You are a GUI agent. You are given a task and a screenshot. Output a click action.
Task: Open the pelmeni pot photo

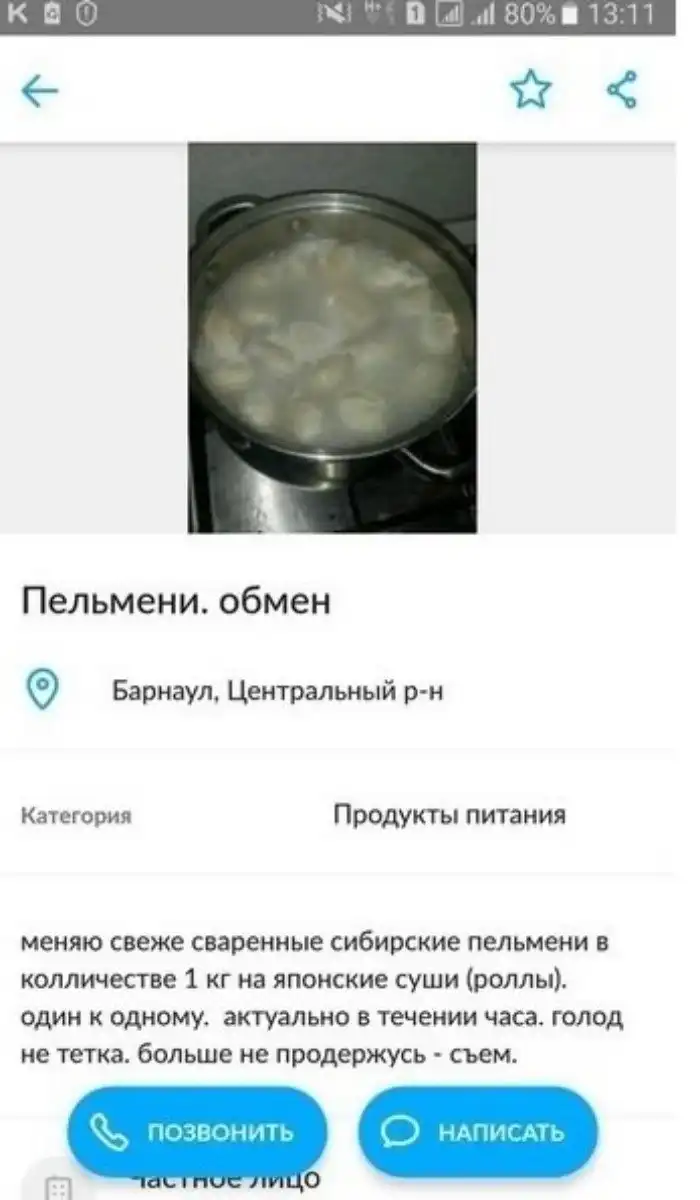pyautogui.click(x=333, y=338)
